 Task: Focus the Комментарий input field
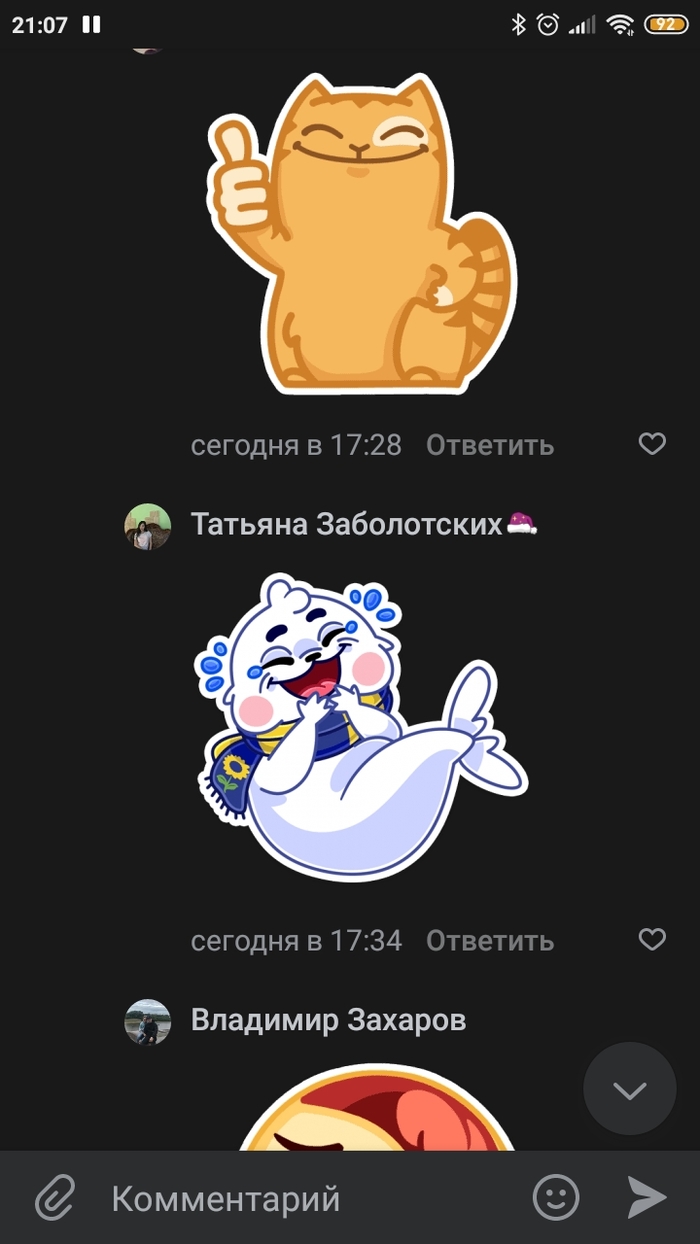[300, 1198]
